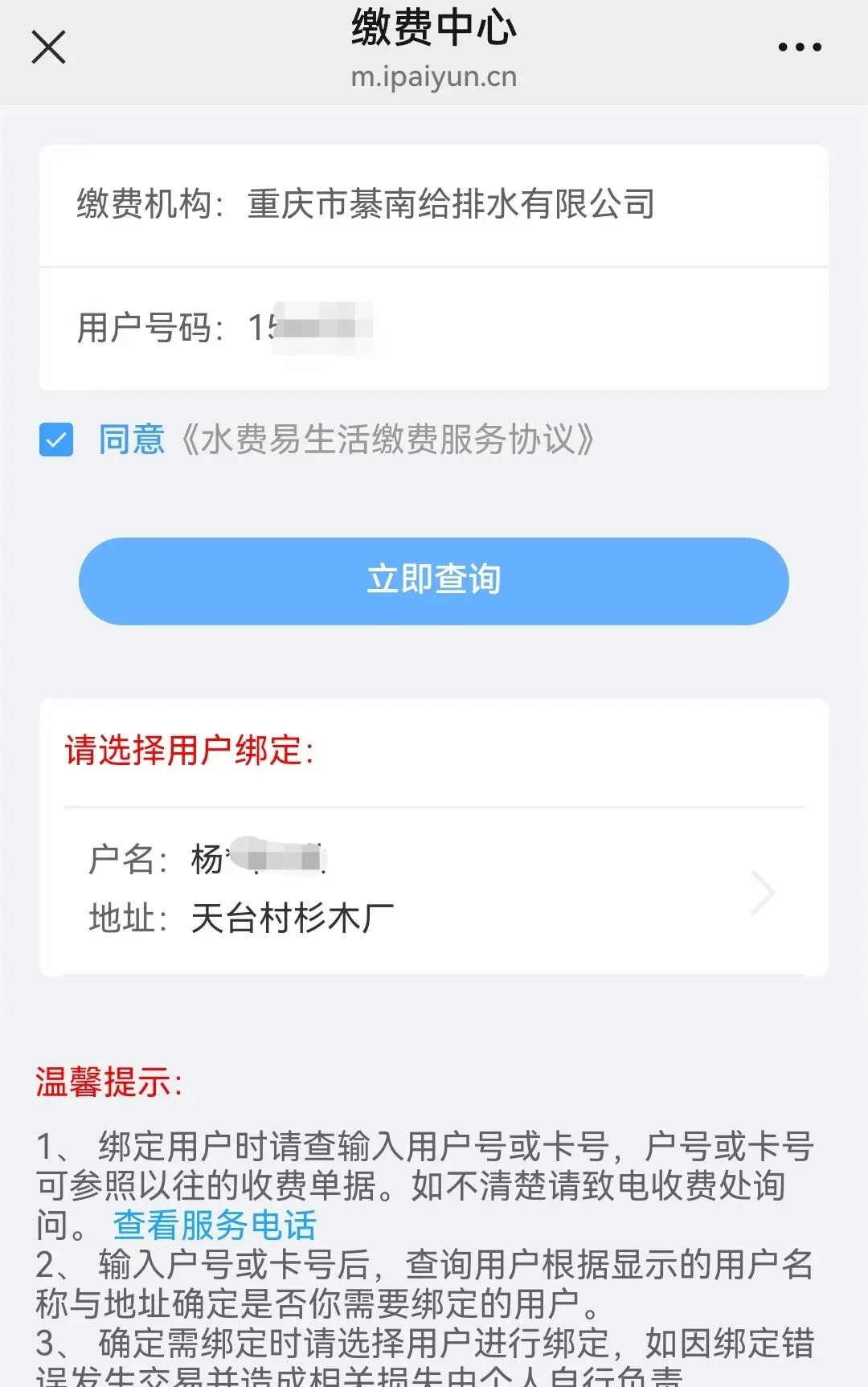The width and height of the screenshot is (868, 1387).
Task: Tap the 立即查询 button
Action: click(x=434, y=581)
